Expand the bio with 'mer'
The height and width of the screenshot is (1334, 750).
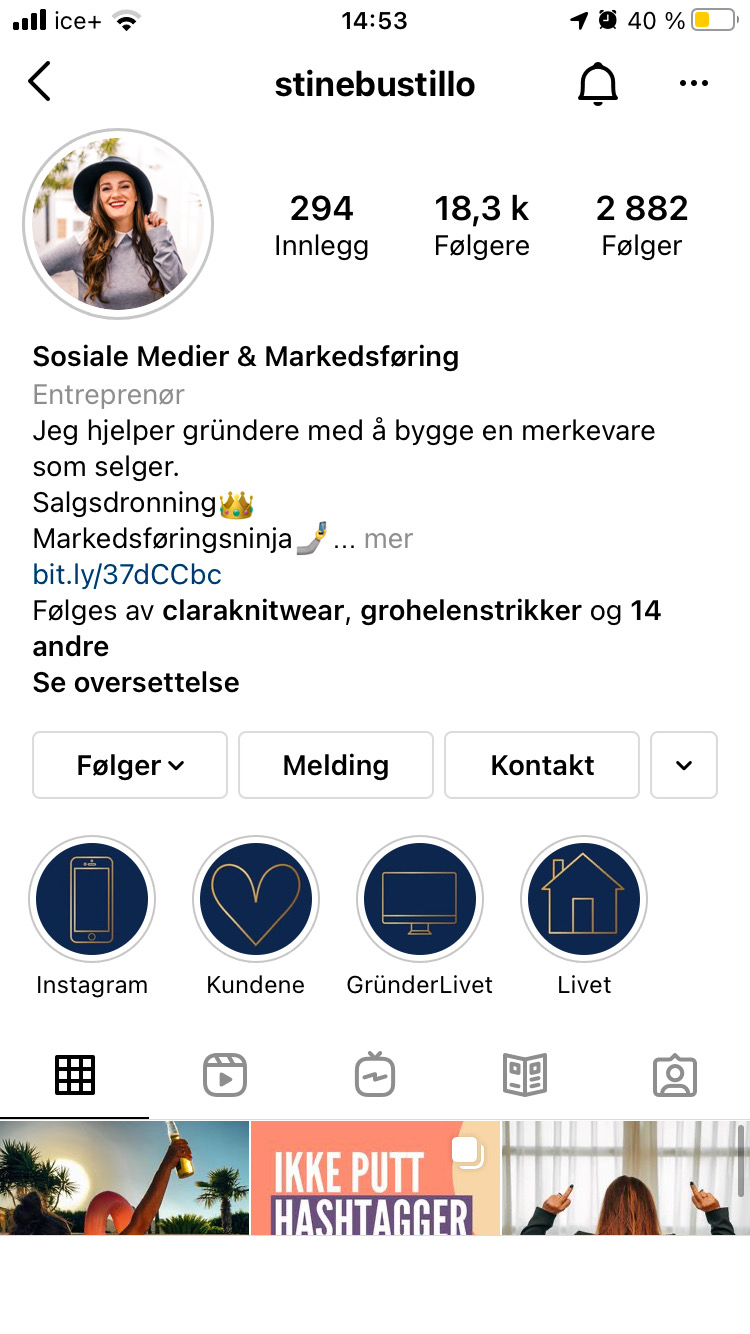click(388, 539)
